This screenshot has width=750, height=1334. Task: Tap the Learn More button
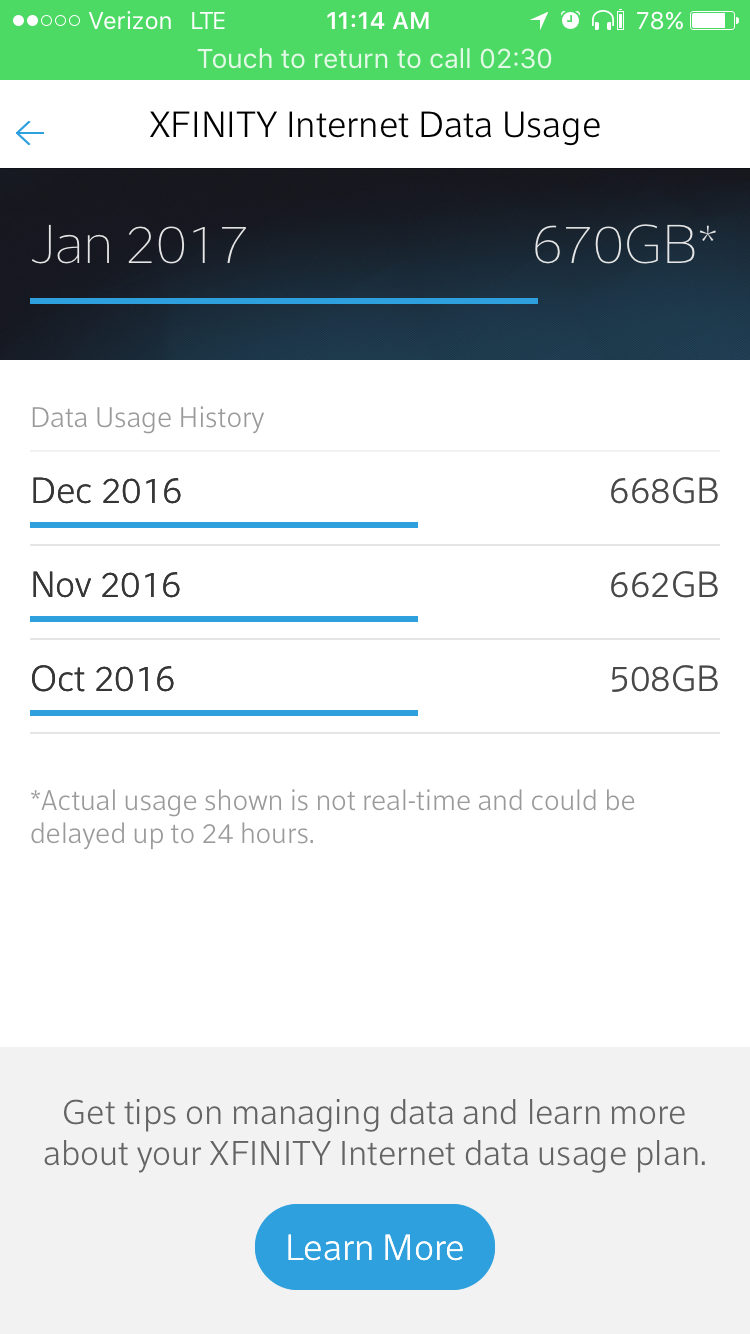(375, 1247)
